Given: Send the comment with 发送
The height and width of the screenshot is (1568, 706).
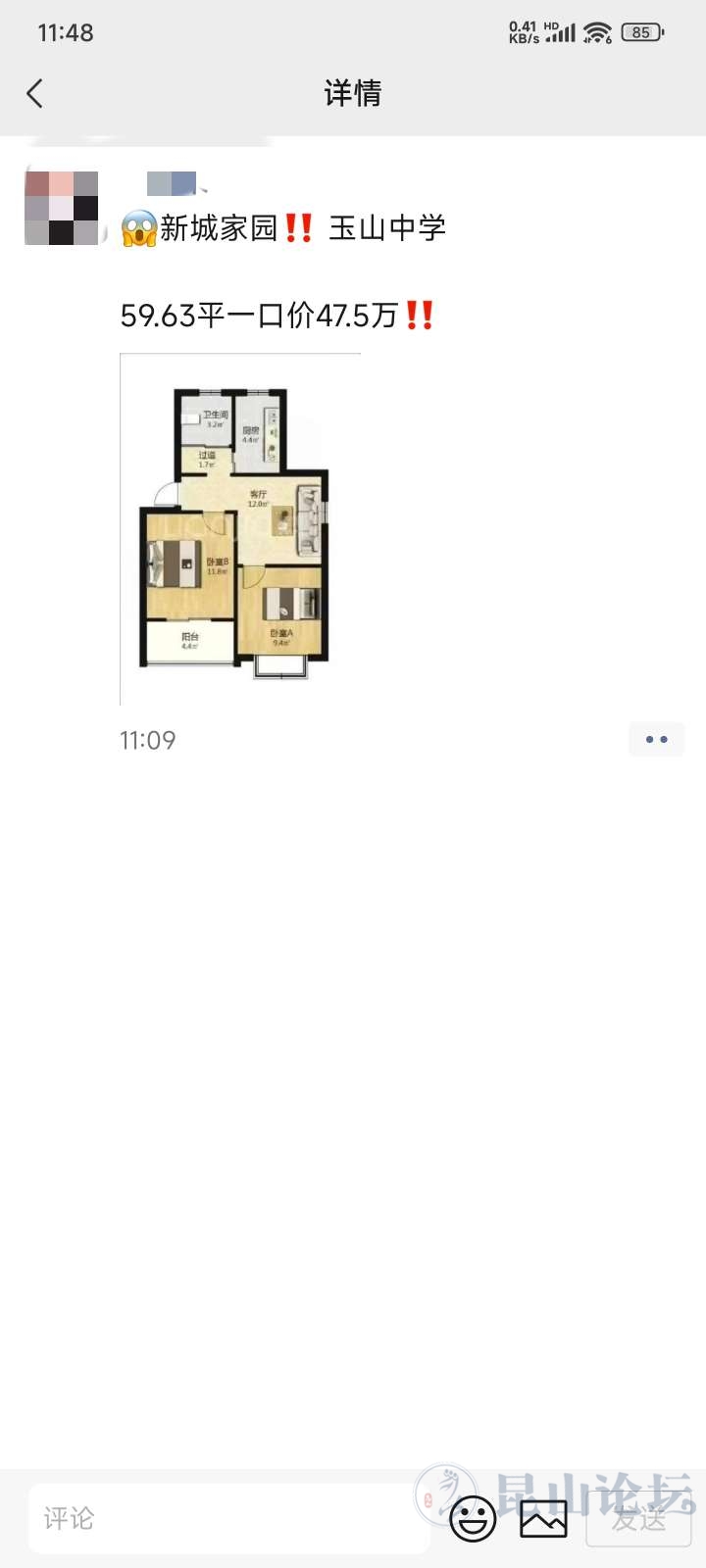Looking at the screenshot, I should pyautogui.click(x=638, y=1519).
